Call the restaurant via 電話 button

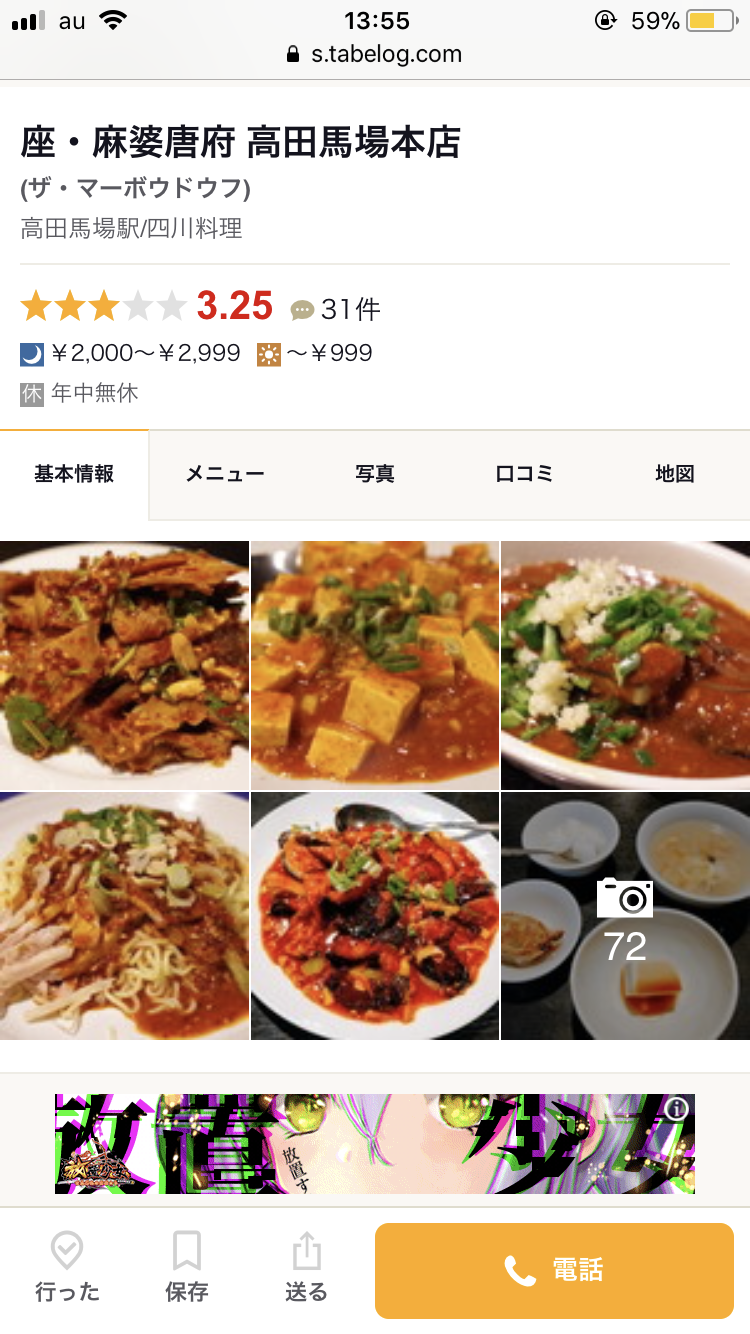(554, 1270)
